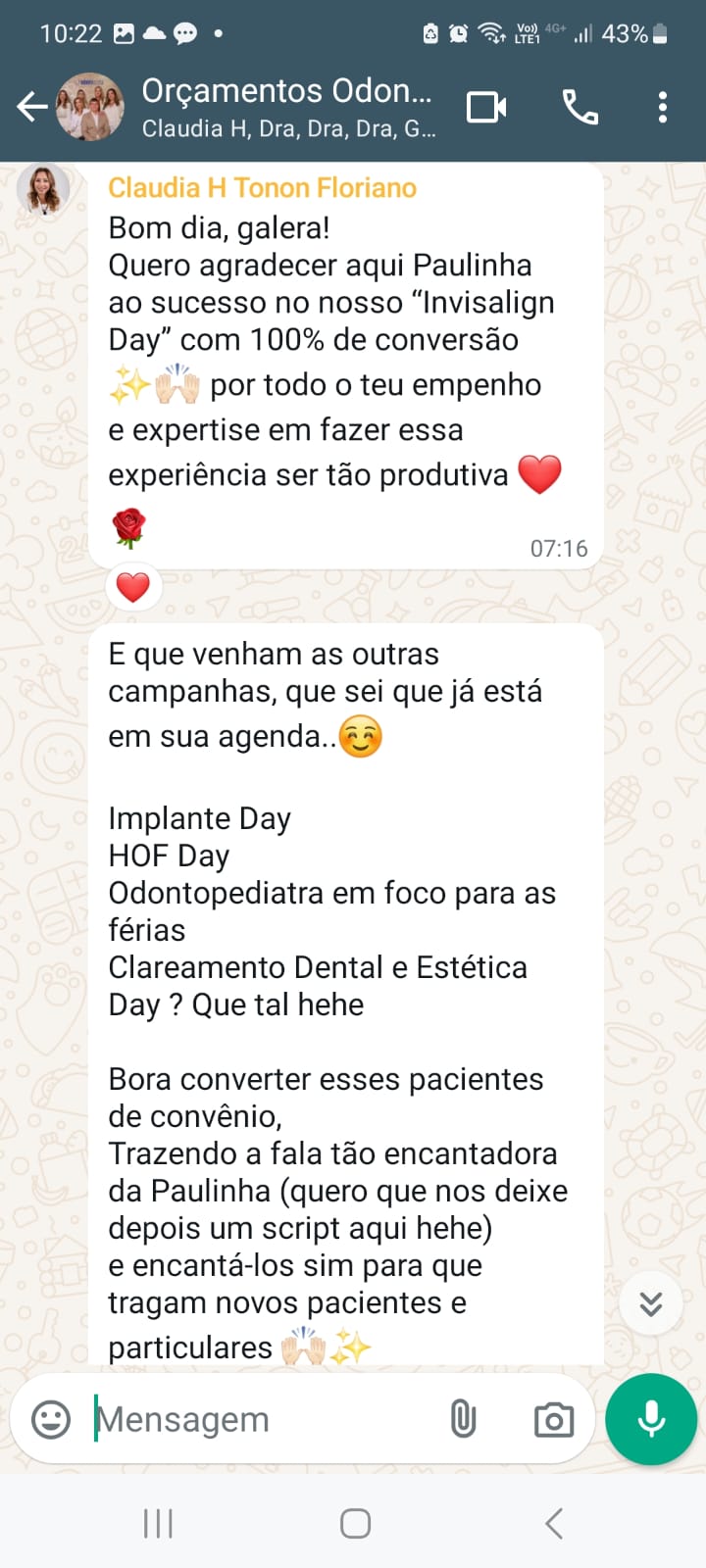Expand the group name Orçamentos Odon header
Image resolution: width=706 pixels, height=1568 pixels.
pos(281,90)
